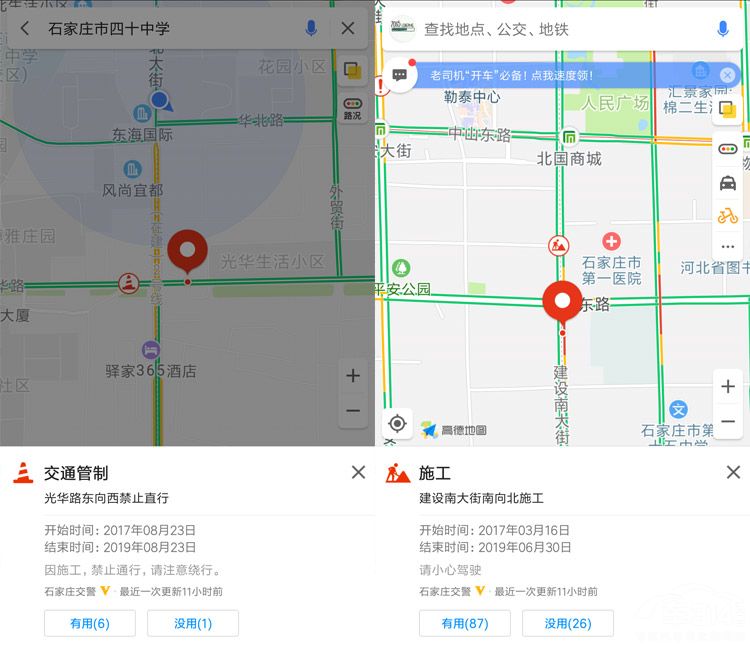
Task: Close the 交通管制 info panel
Action: pos(358,472)
